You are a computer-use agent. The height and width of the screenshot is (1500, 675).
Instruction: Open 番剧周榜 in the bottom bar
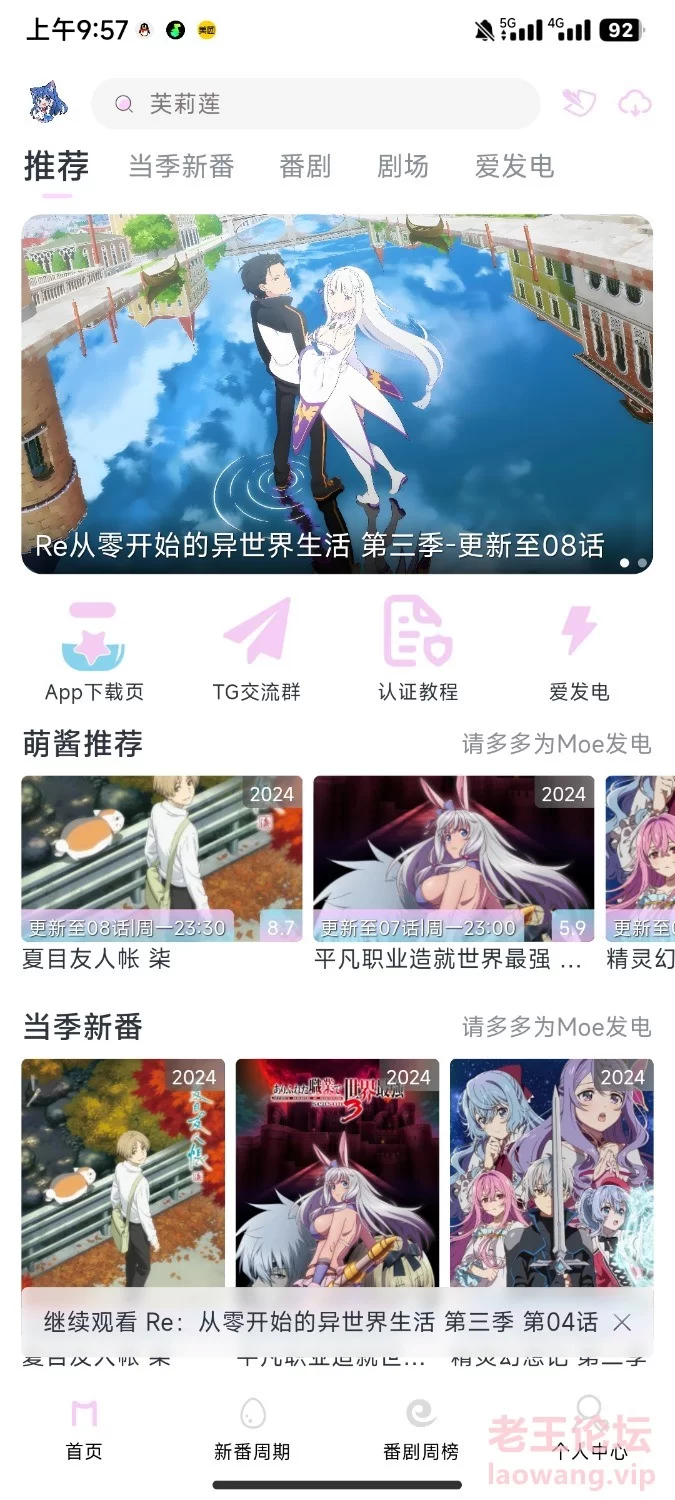(421, 1430)
